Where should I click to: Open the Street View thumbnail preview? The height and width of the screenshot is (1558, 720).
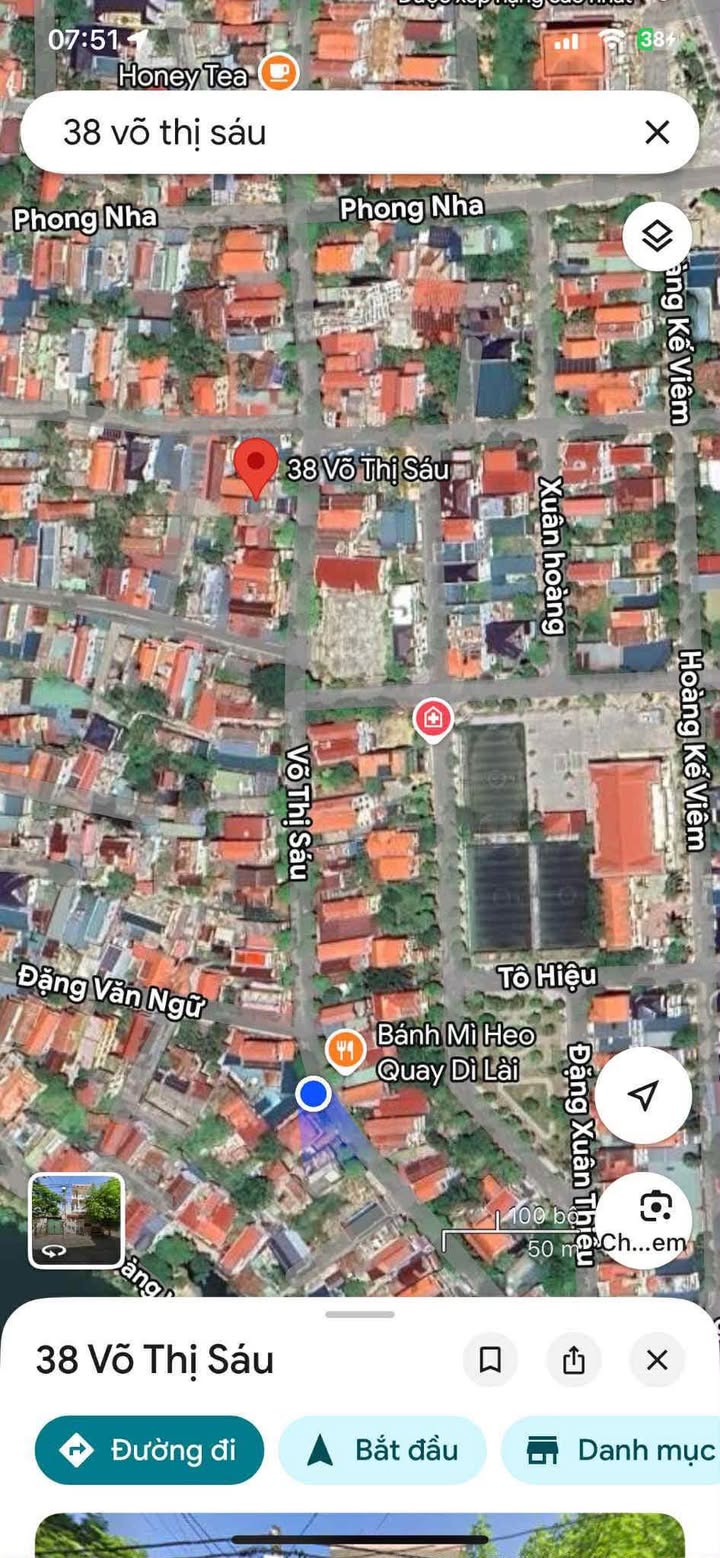[77, 1220]
